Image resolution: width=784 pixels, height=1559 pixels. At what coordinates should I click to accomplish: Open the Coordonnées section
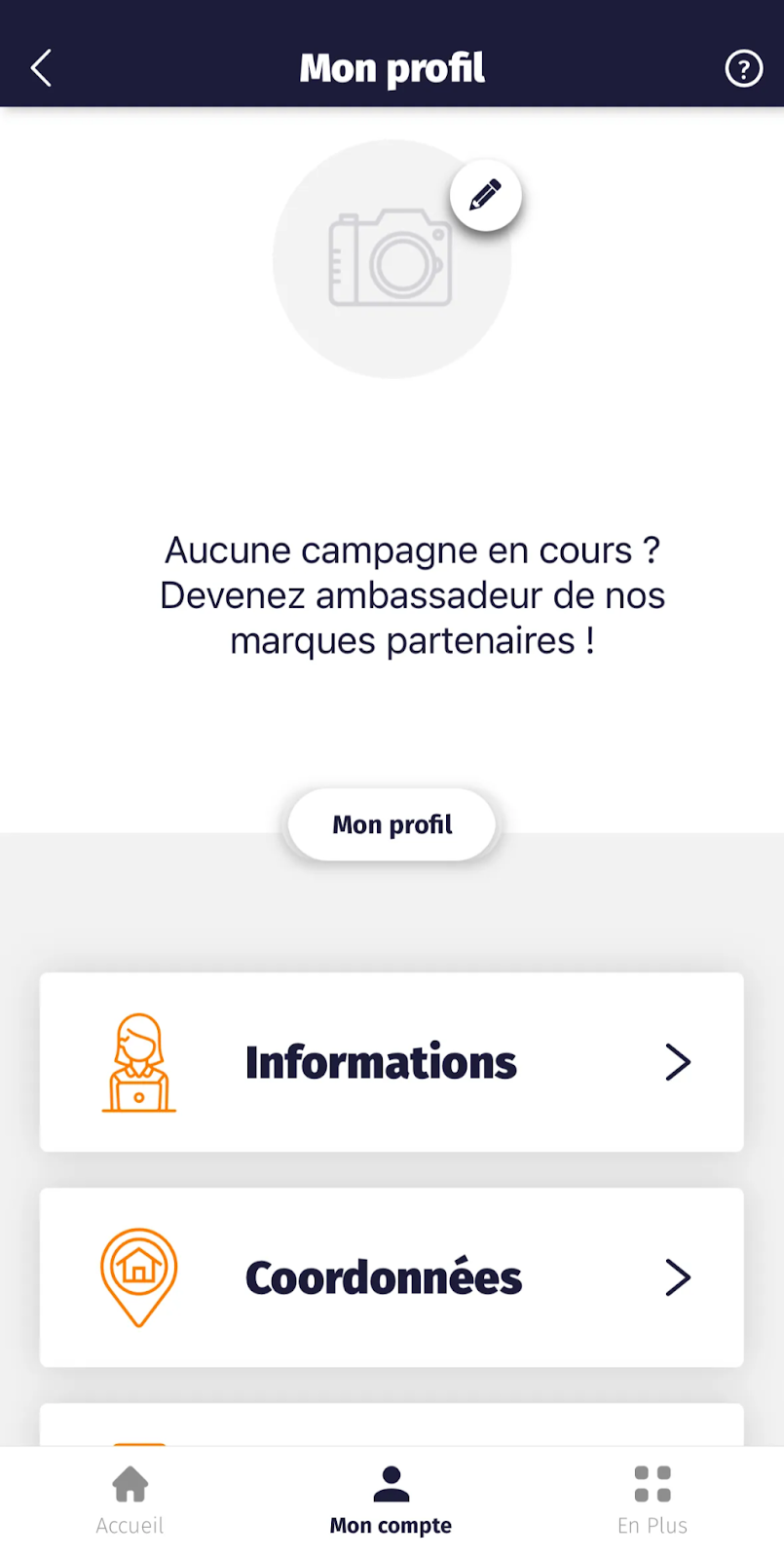[x=392, y=1277]
